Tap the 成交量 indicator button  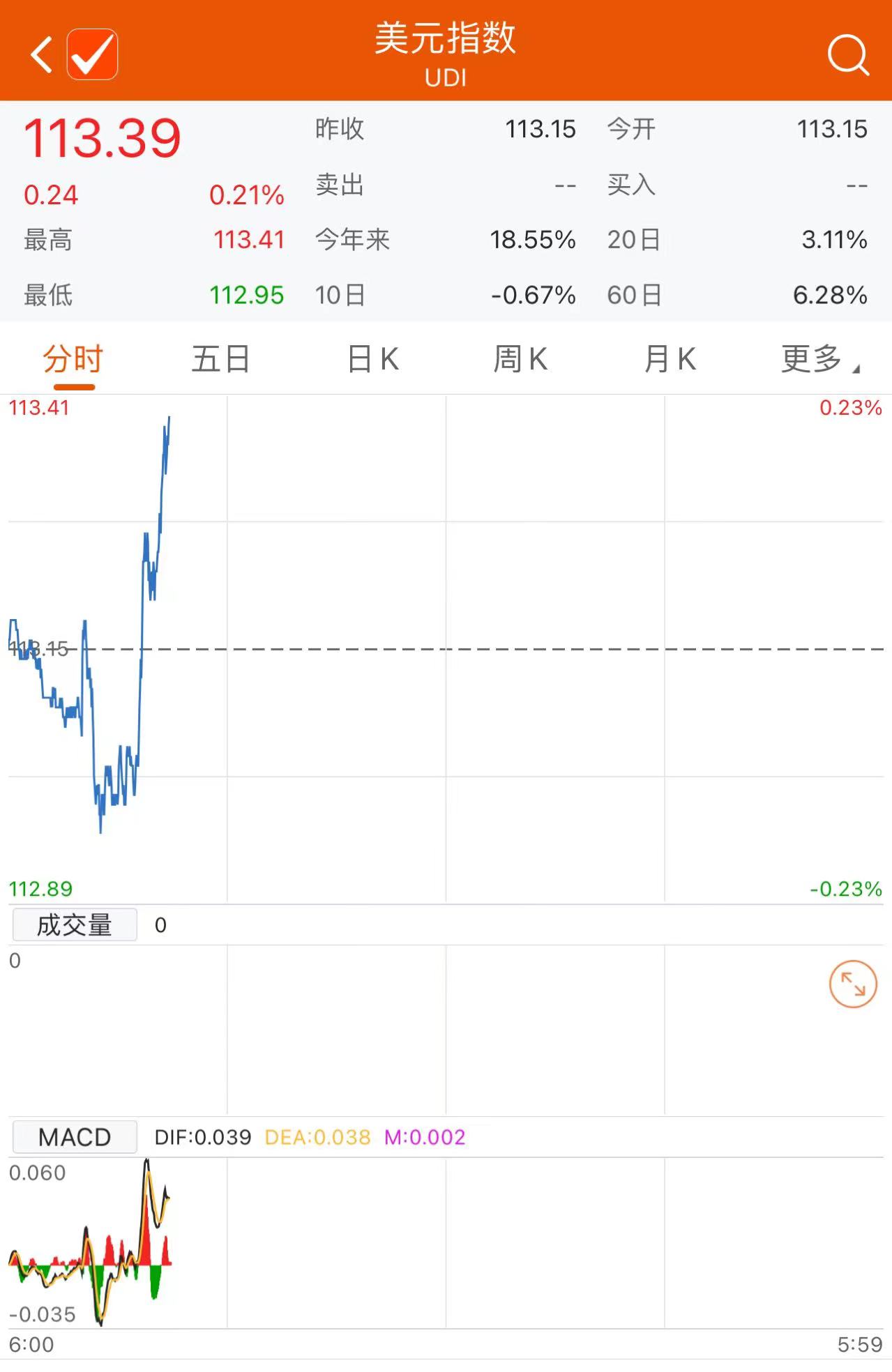pos(75,925)
